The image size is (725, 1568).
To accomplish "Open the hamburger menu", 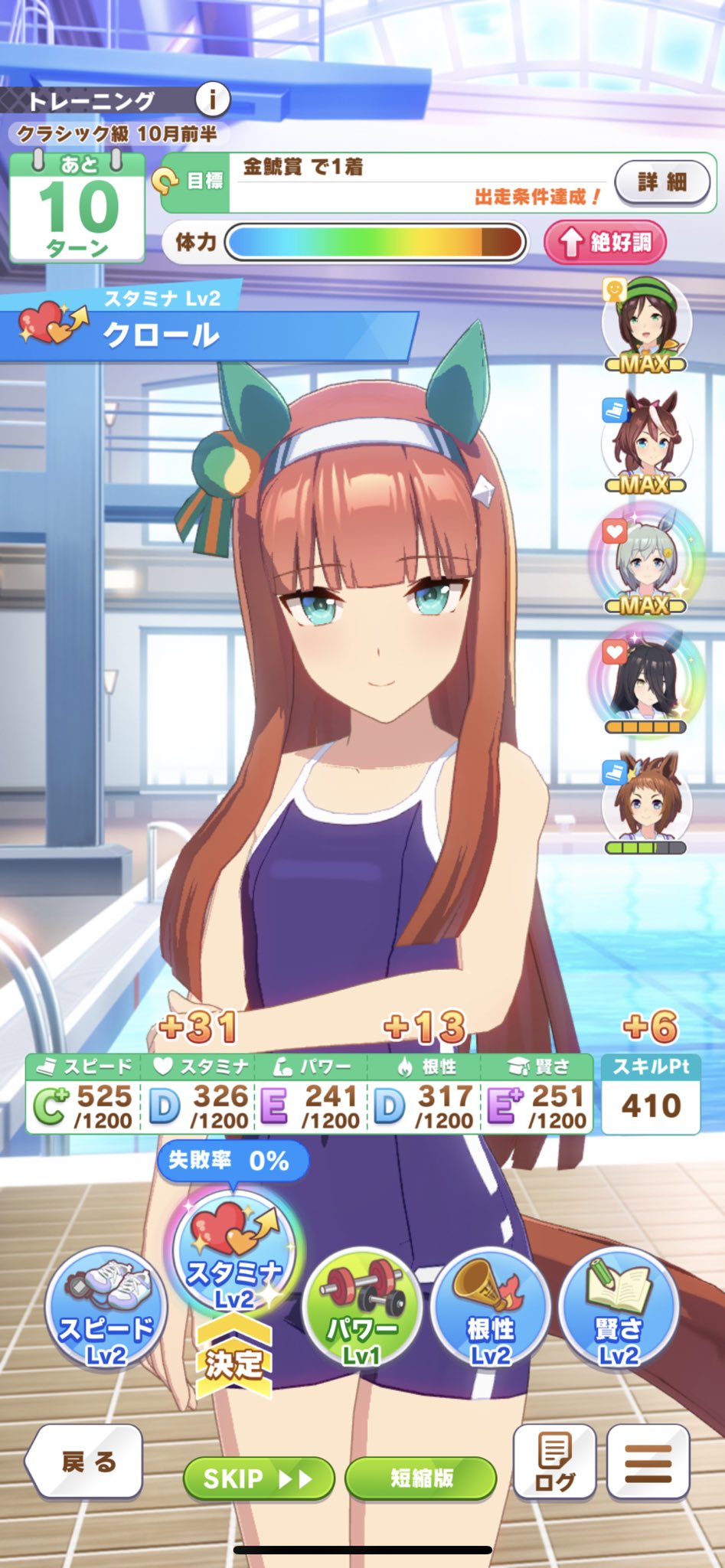I will click(x=648, y=1462).
